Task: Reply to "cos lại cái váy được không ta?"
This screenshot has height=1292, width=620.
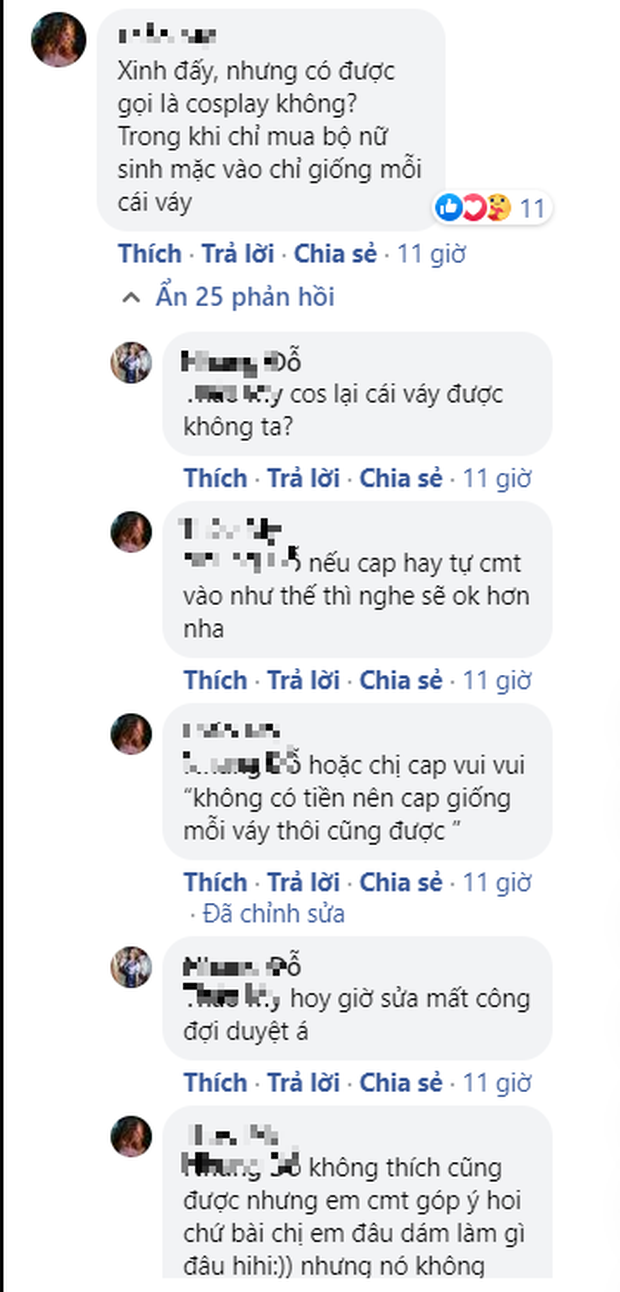Action: click(x=303, y=478)
